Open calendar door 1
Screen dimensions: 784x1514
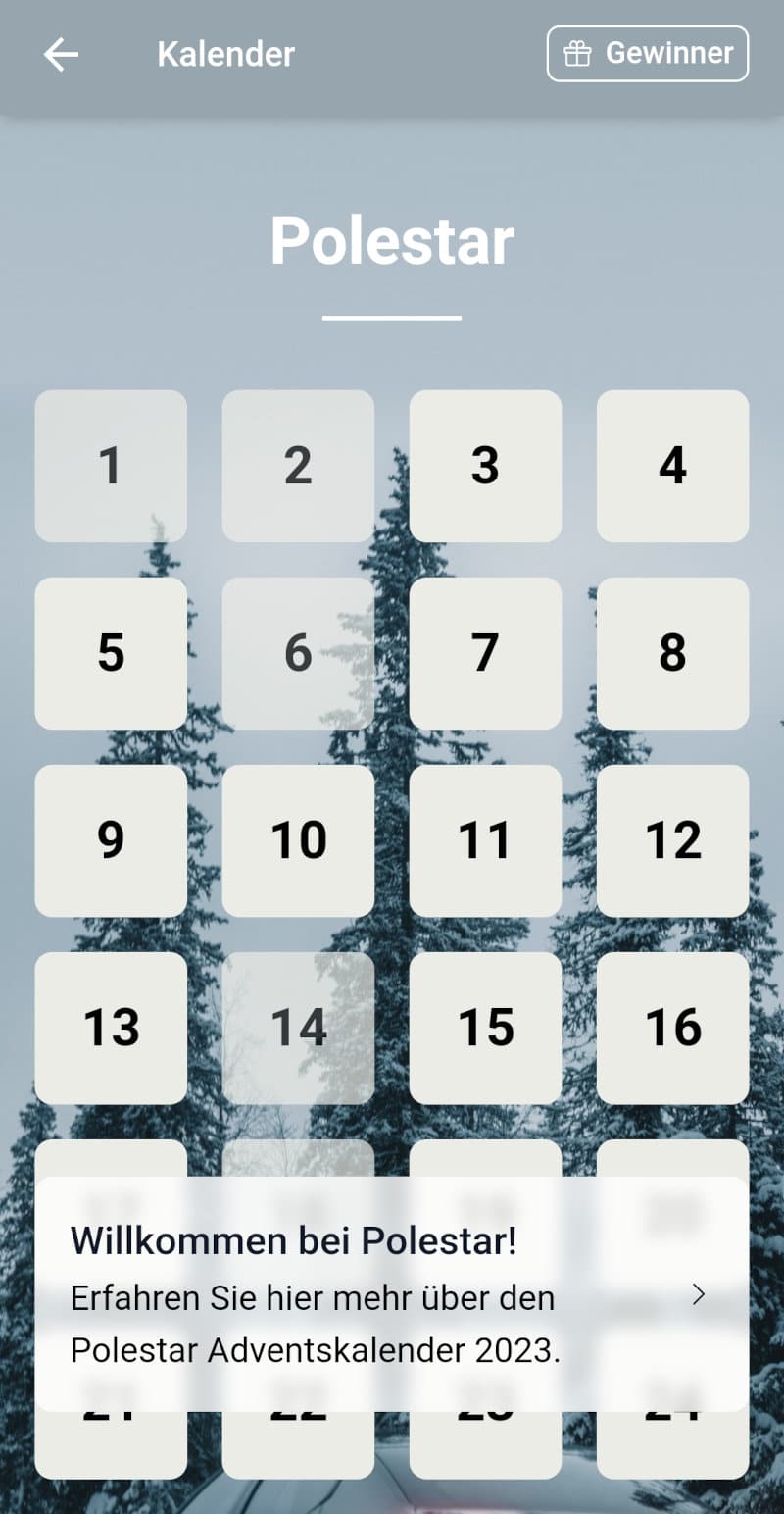[111, 466]
